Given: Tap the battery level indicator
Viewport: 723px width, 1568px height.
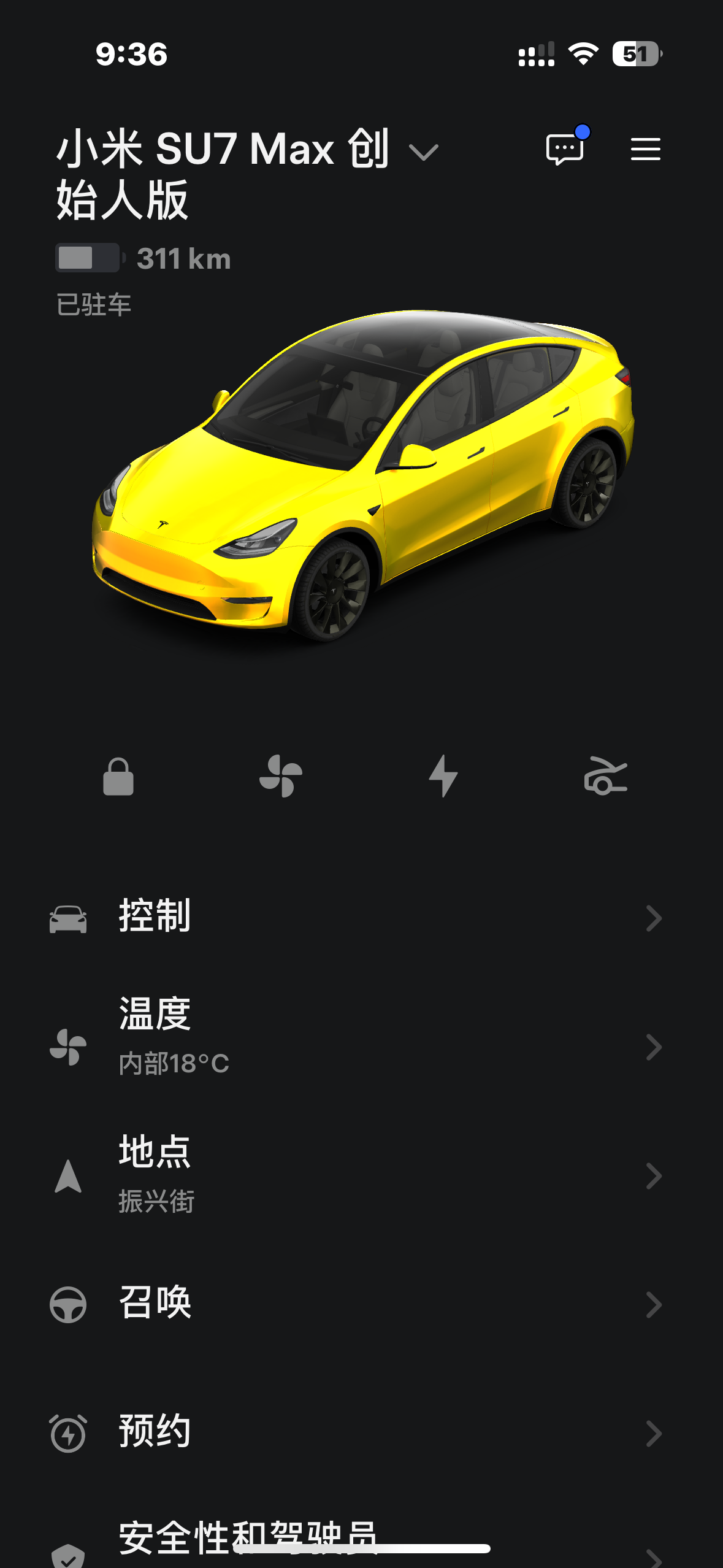Looking at the screenshot, I should point(88,258).
